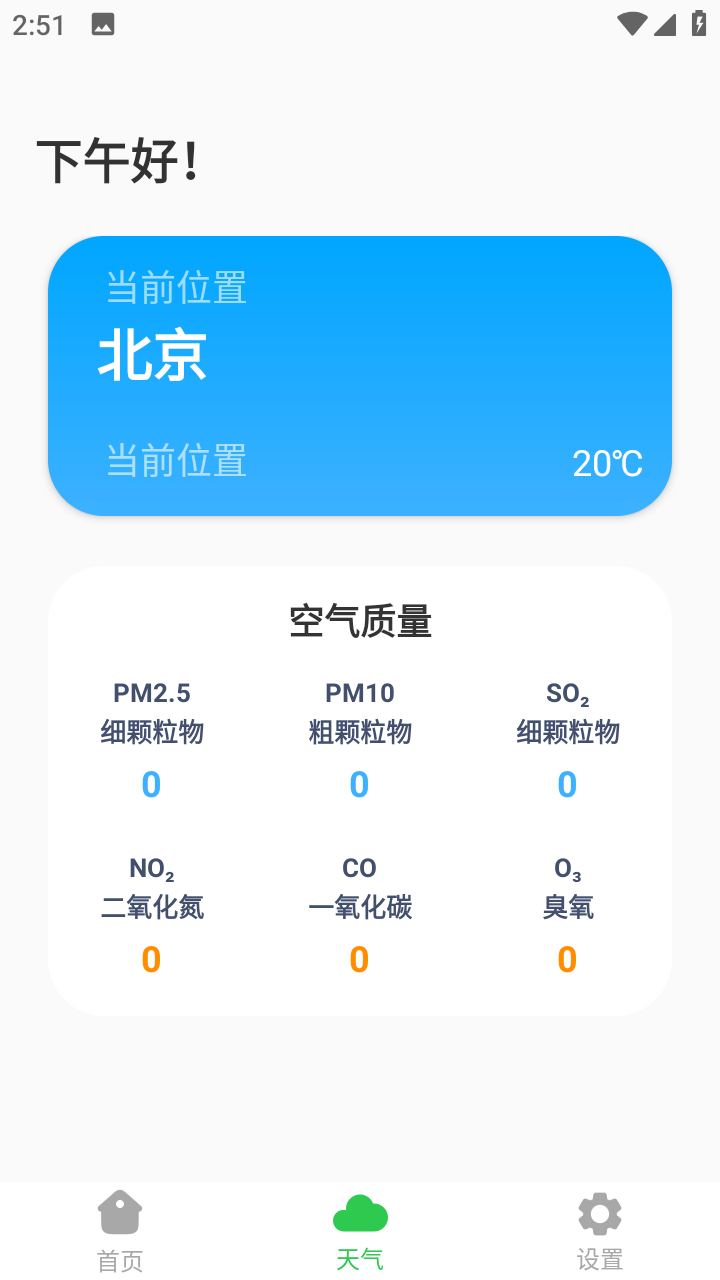Click the clock showing 2:51
The height and width of the screenshot is (1280, 720).
point(37,24)
